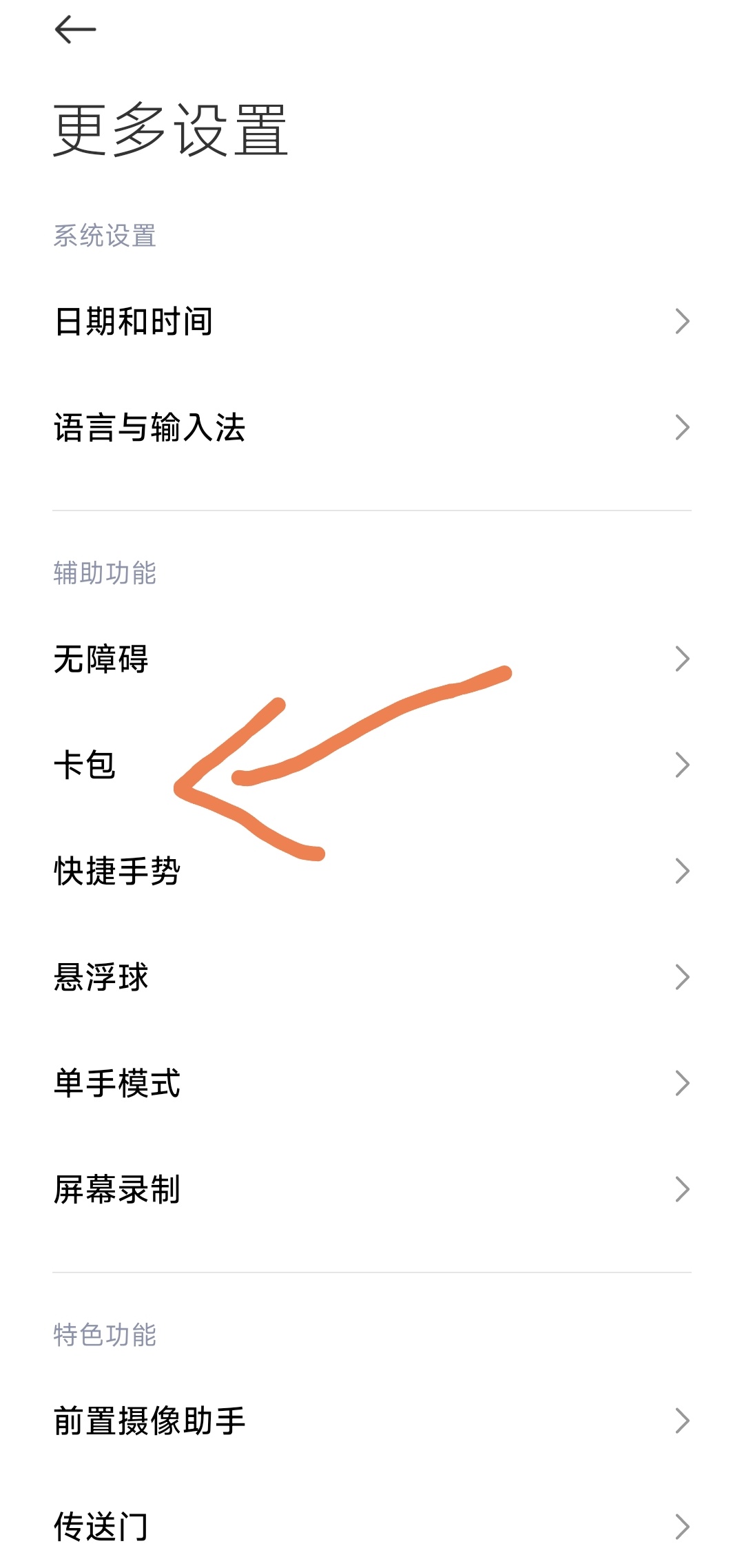The width and height of the screenshot is (744, 1568).
Task: Open 语言与输入法 settings
Action: (149, 428)
